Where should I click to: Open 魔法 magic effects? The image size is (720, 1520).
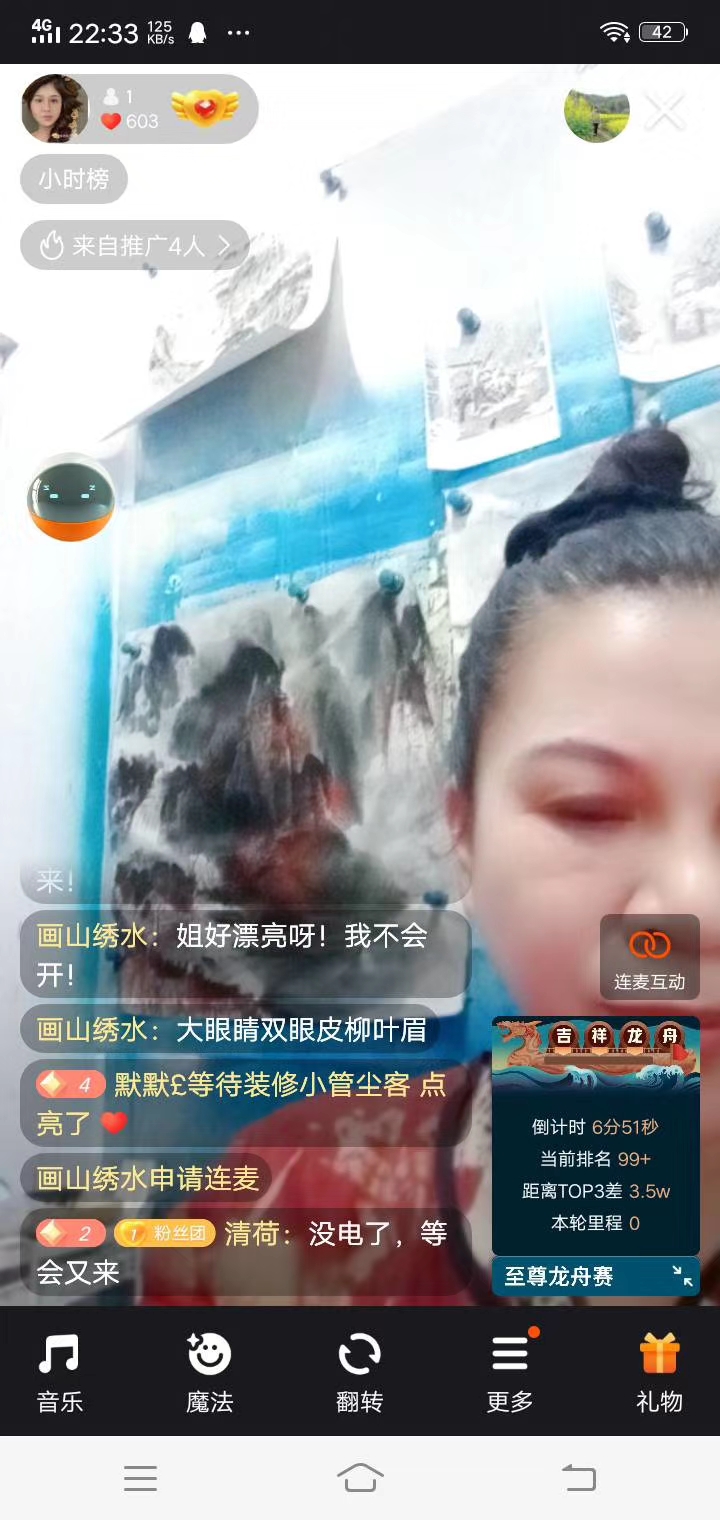210,1372
